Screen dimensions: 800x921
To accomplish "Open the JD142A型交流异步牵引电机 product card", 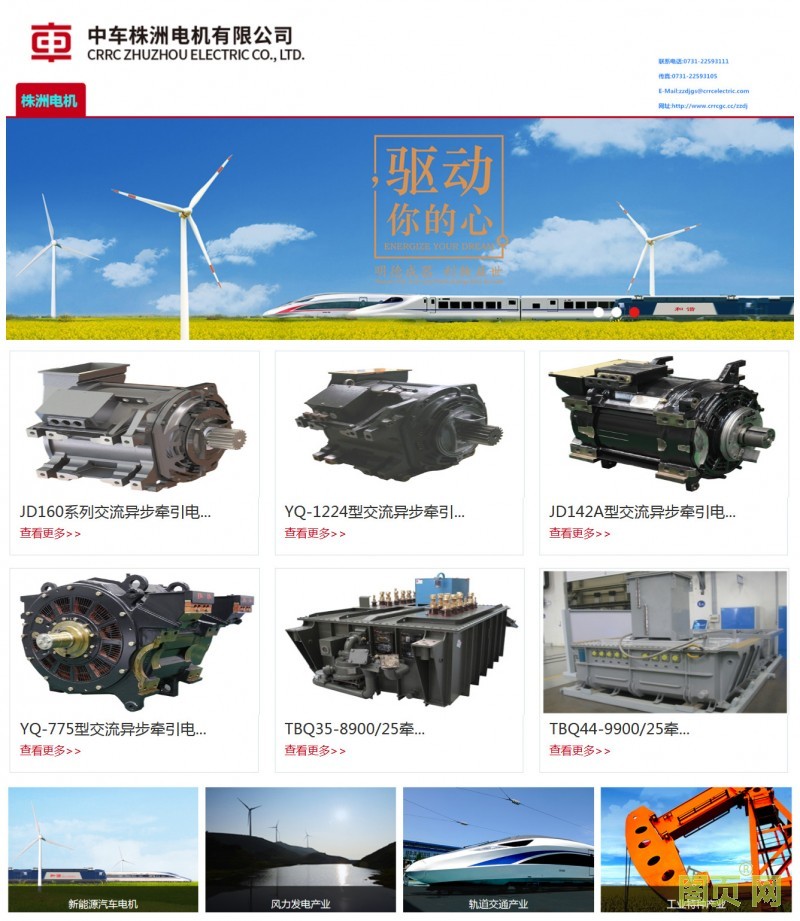I will (642, 512).
